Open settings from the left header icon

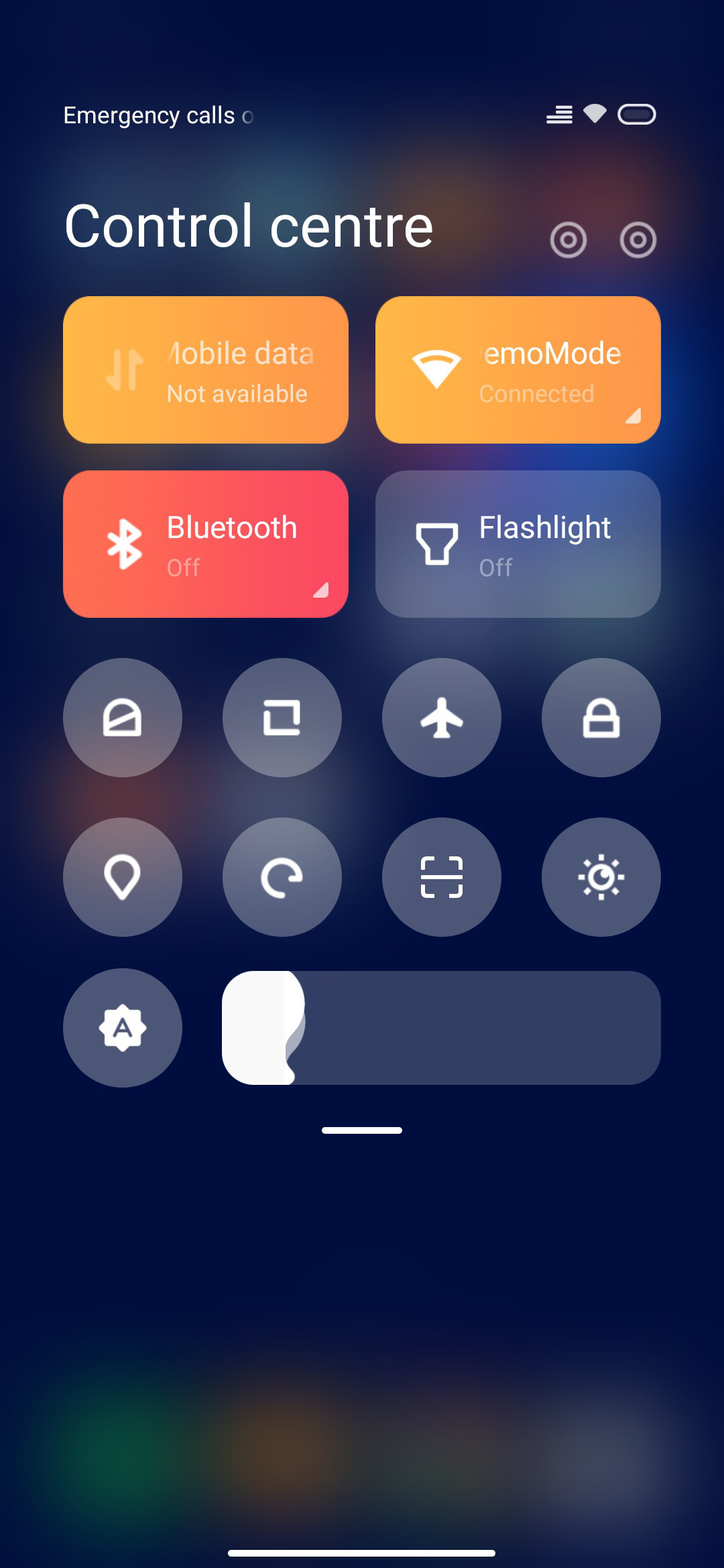click(568, 240)
